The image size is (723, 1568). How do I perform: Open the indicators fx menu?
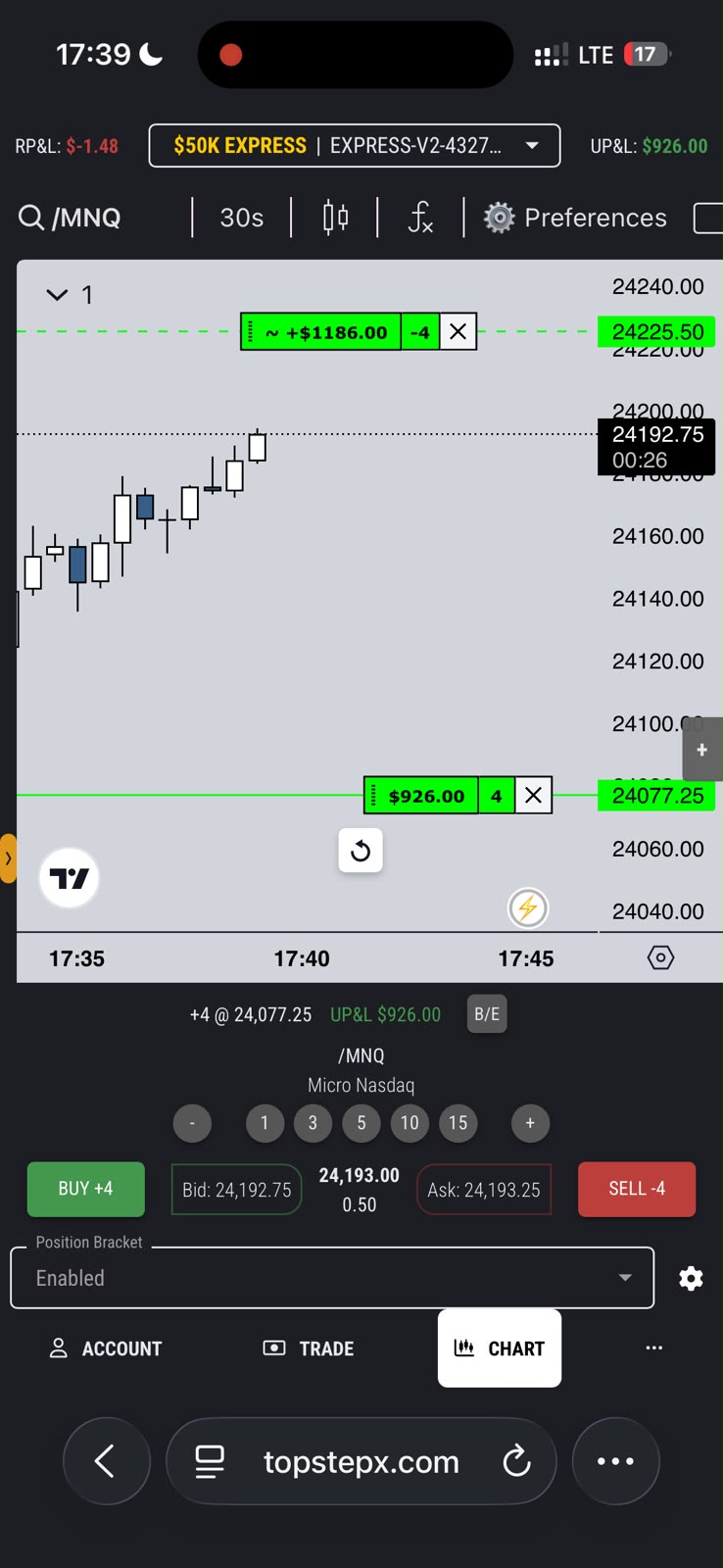pos(420,218)
